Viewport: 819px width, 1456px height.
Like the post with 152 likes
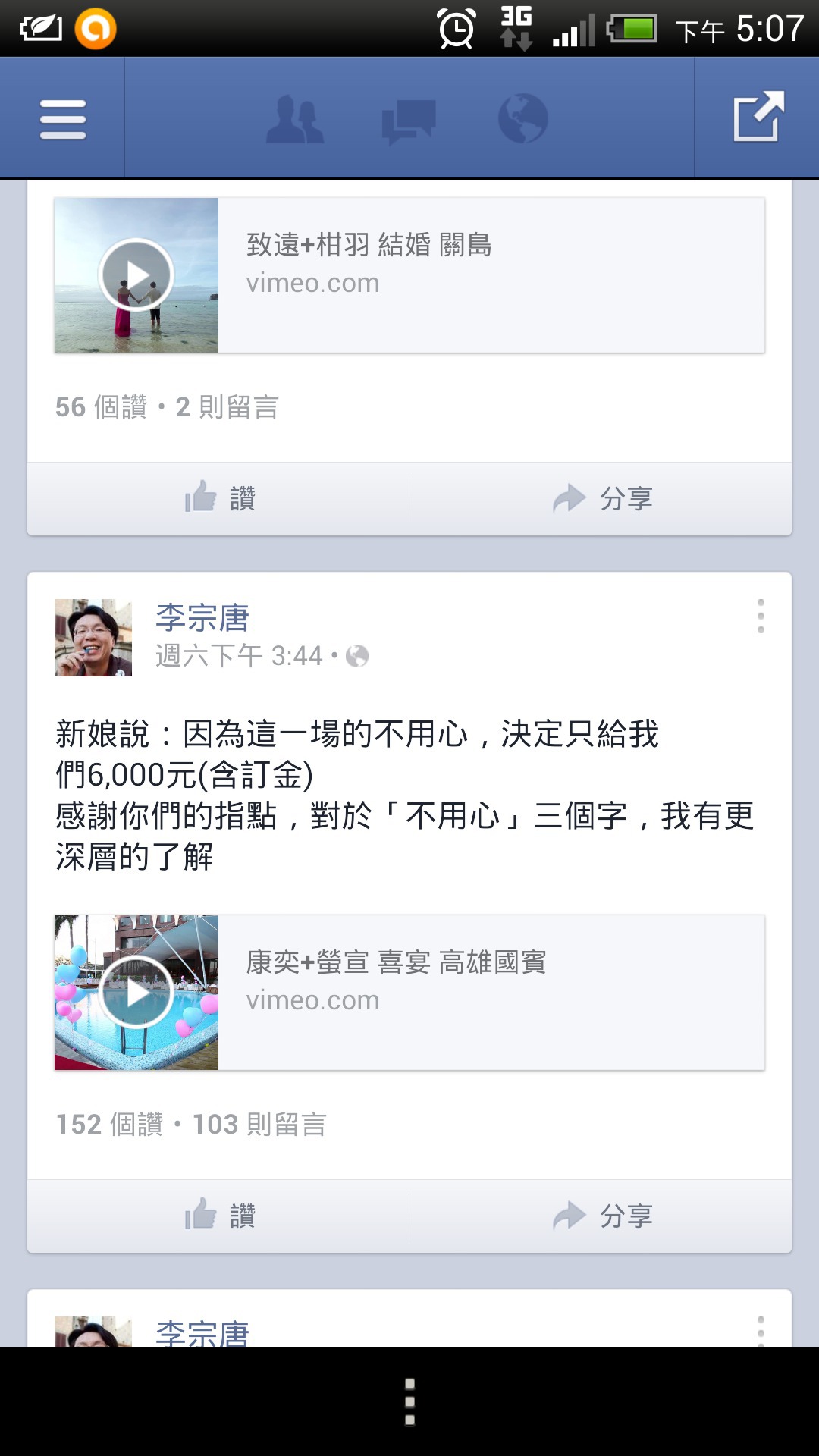(219, 1216)
